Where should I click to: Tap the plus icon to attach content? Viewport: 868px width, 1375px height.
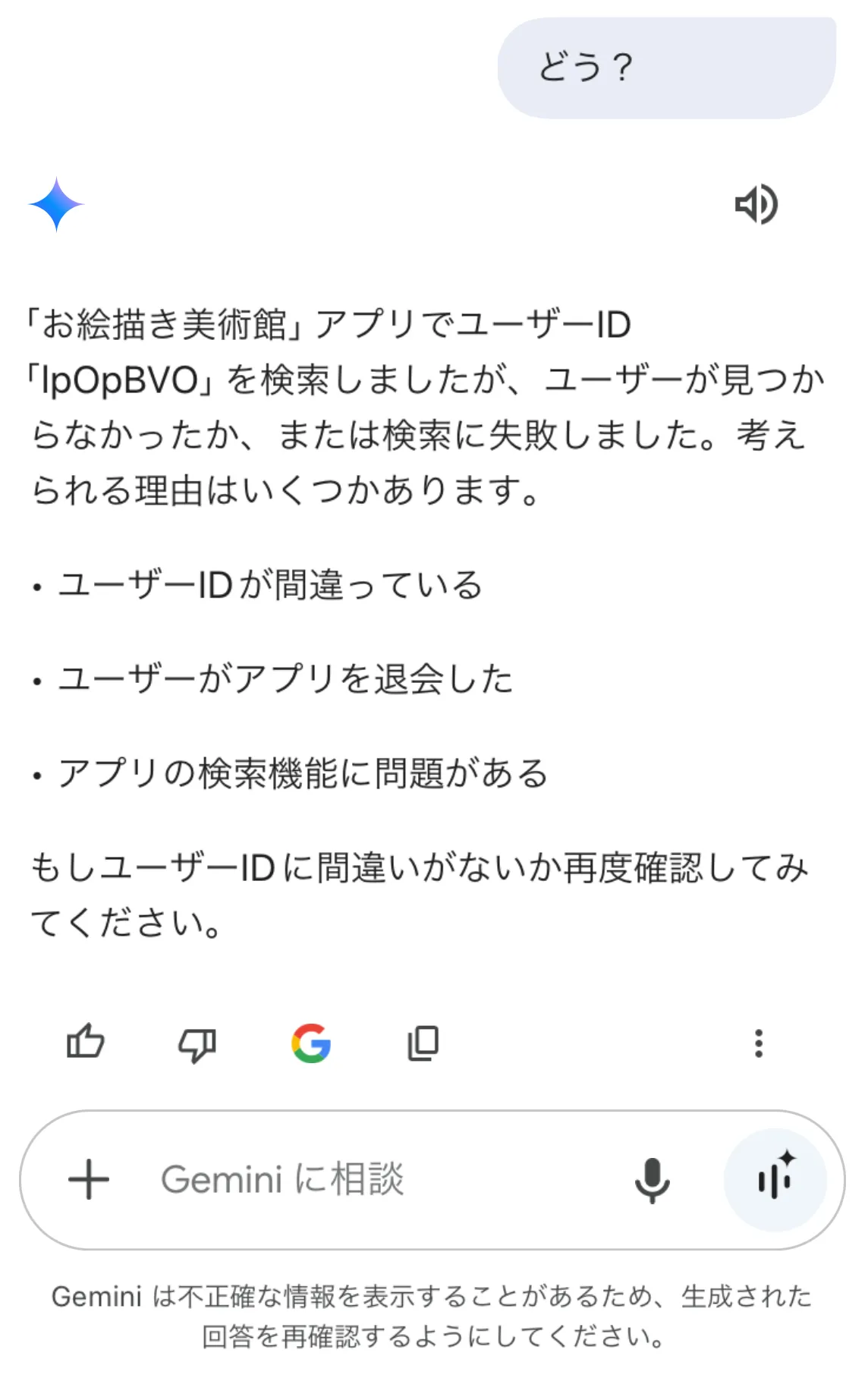(89, 1179)
